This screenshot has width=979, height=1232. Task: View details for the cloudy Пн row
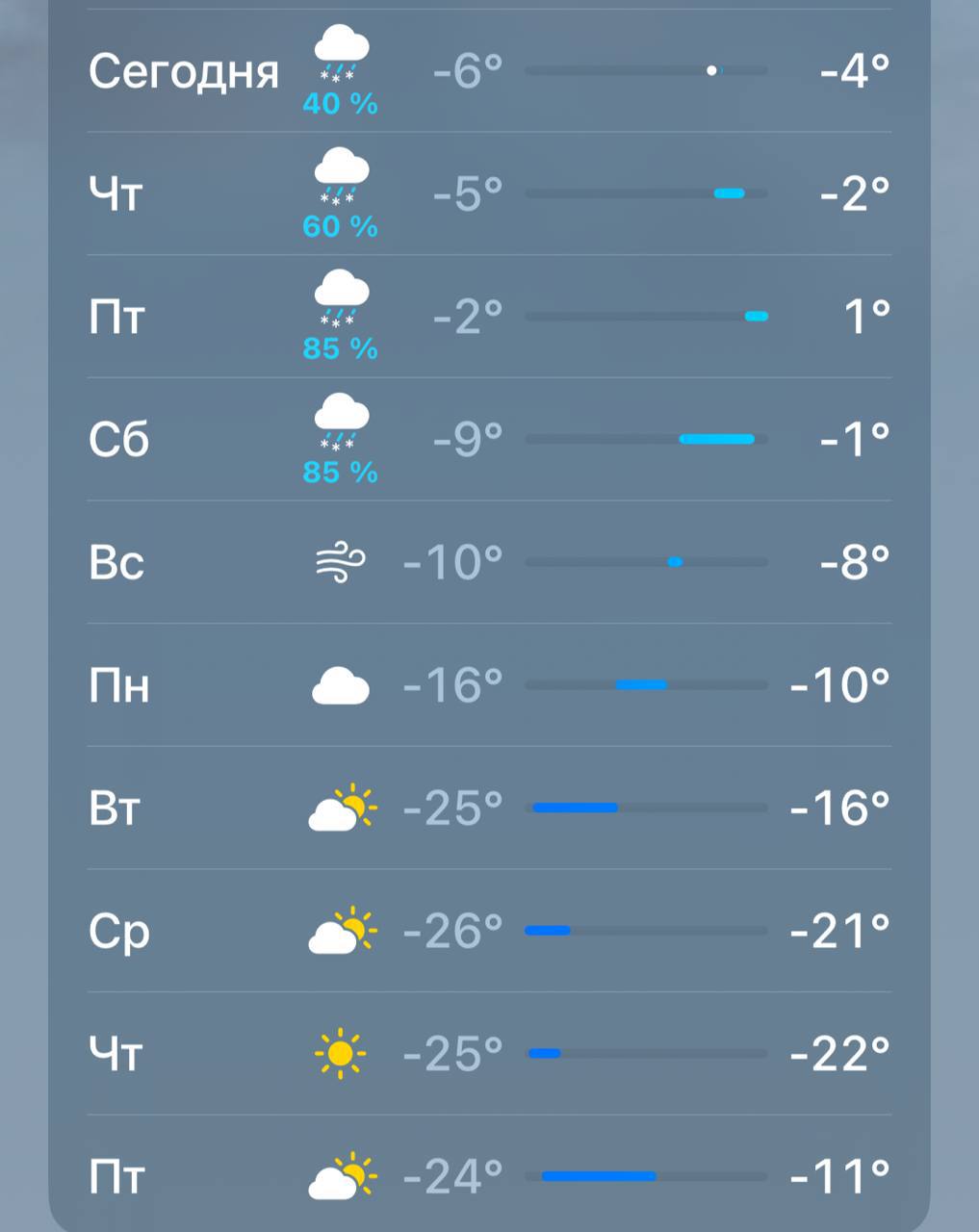[x=489, y=684]
